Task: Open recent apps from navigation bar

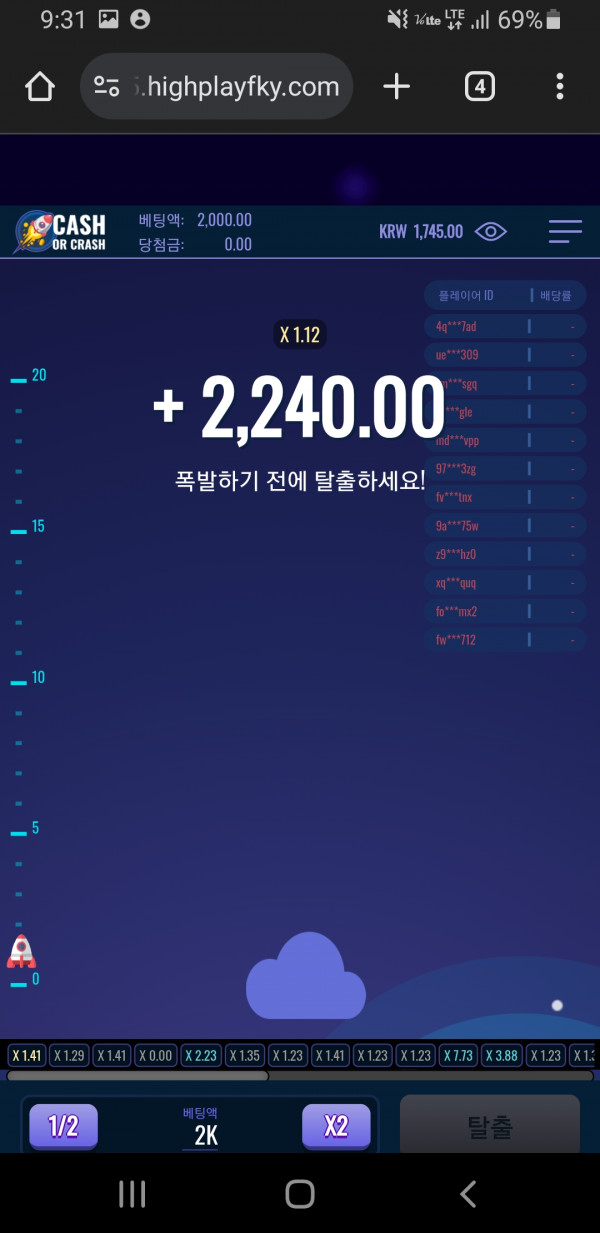Action: [132, 1193]
